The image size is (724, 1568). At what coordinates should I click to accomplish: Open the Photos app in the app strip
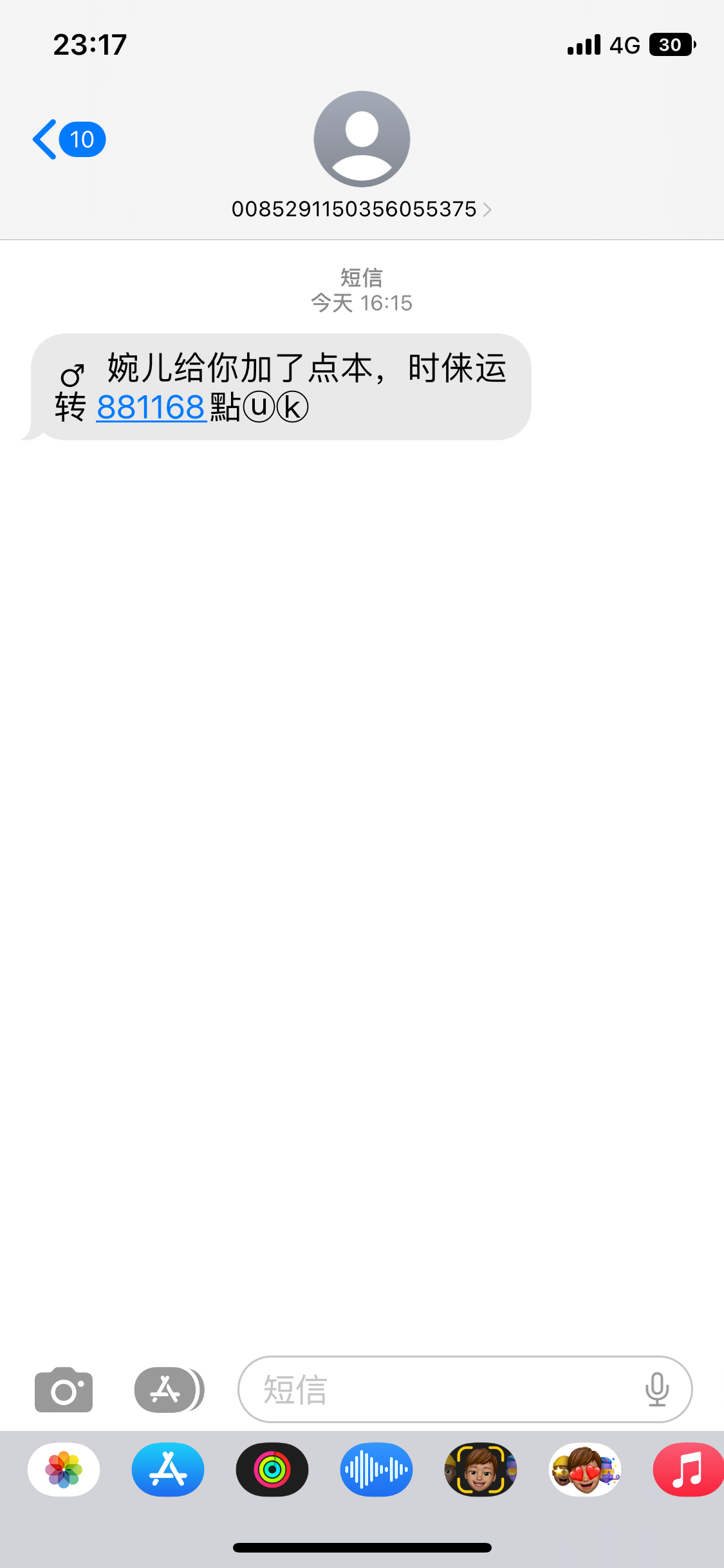click(64, 1470)
